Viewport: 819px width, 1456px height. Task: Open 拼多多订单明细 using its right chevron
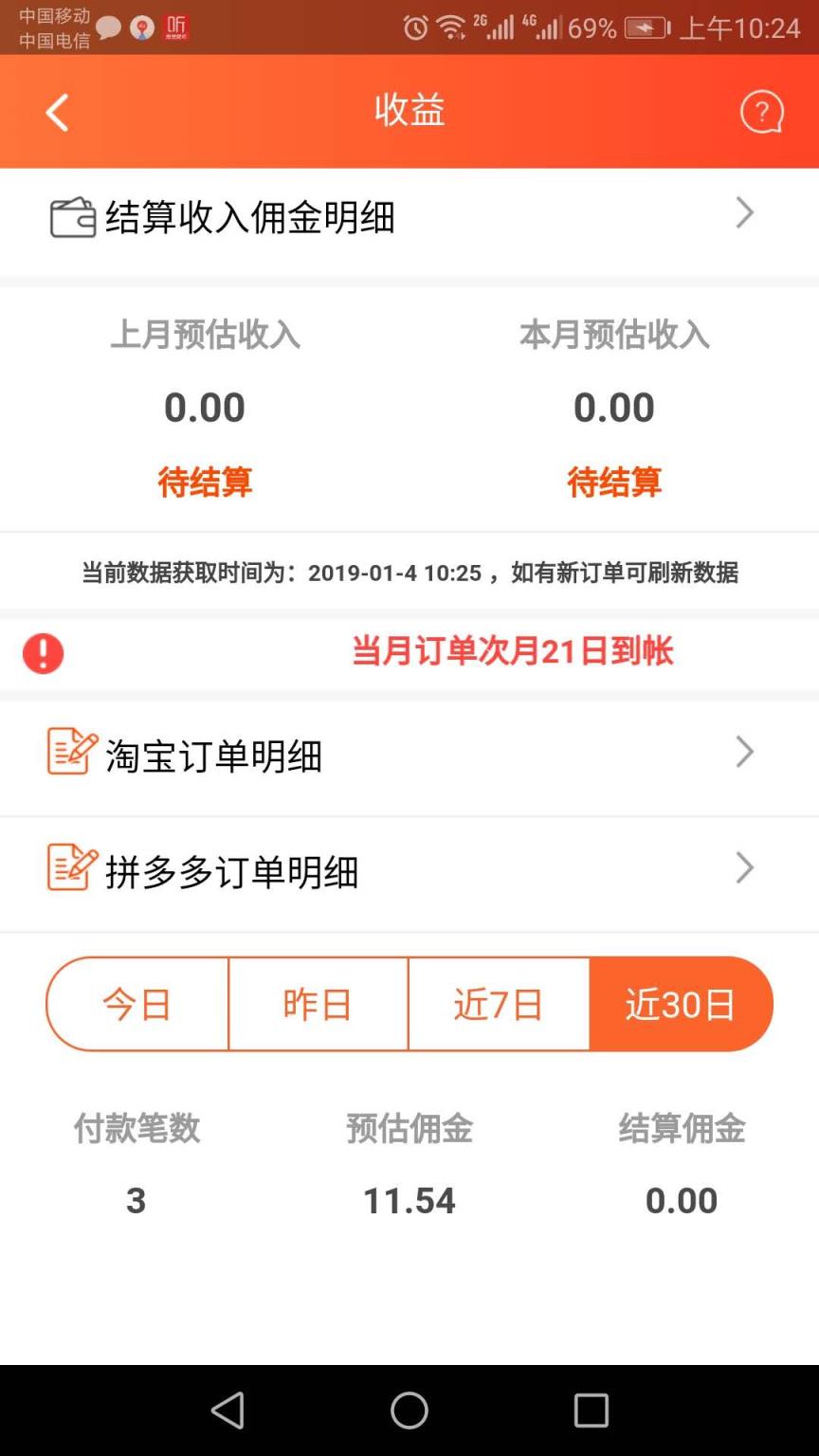tap(745, 867)
